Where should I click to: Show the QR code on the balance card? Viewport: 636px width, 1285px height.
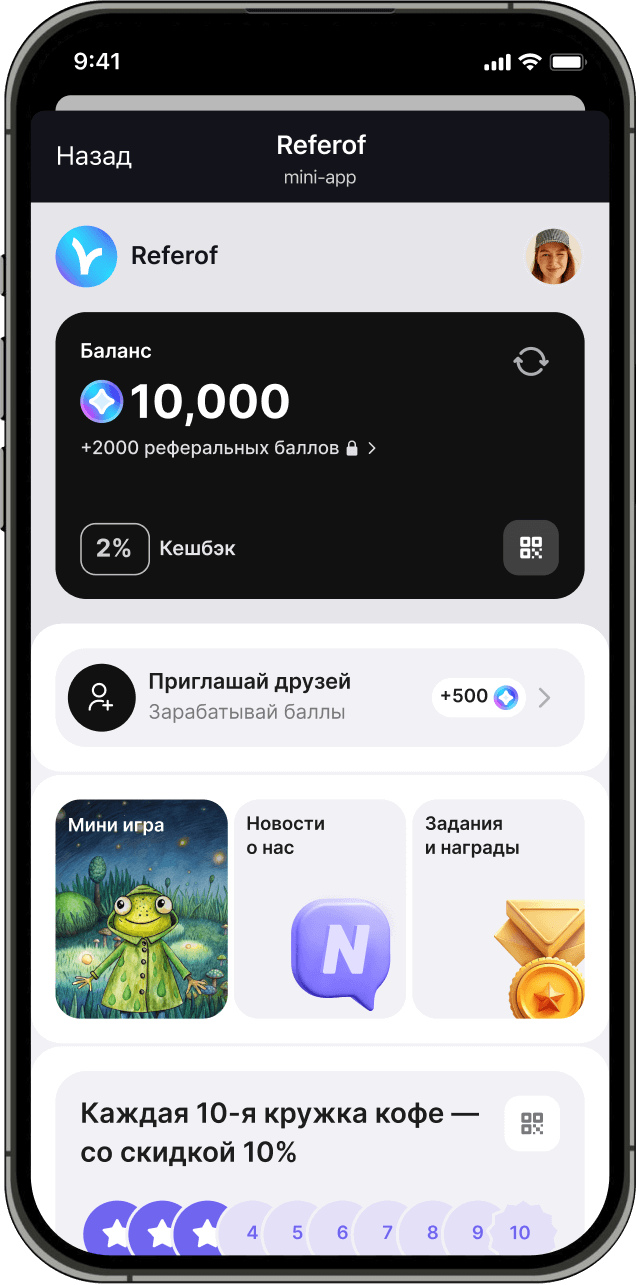pos(530,547)
